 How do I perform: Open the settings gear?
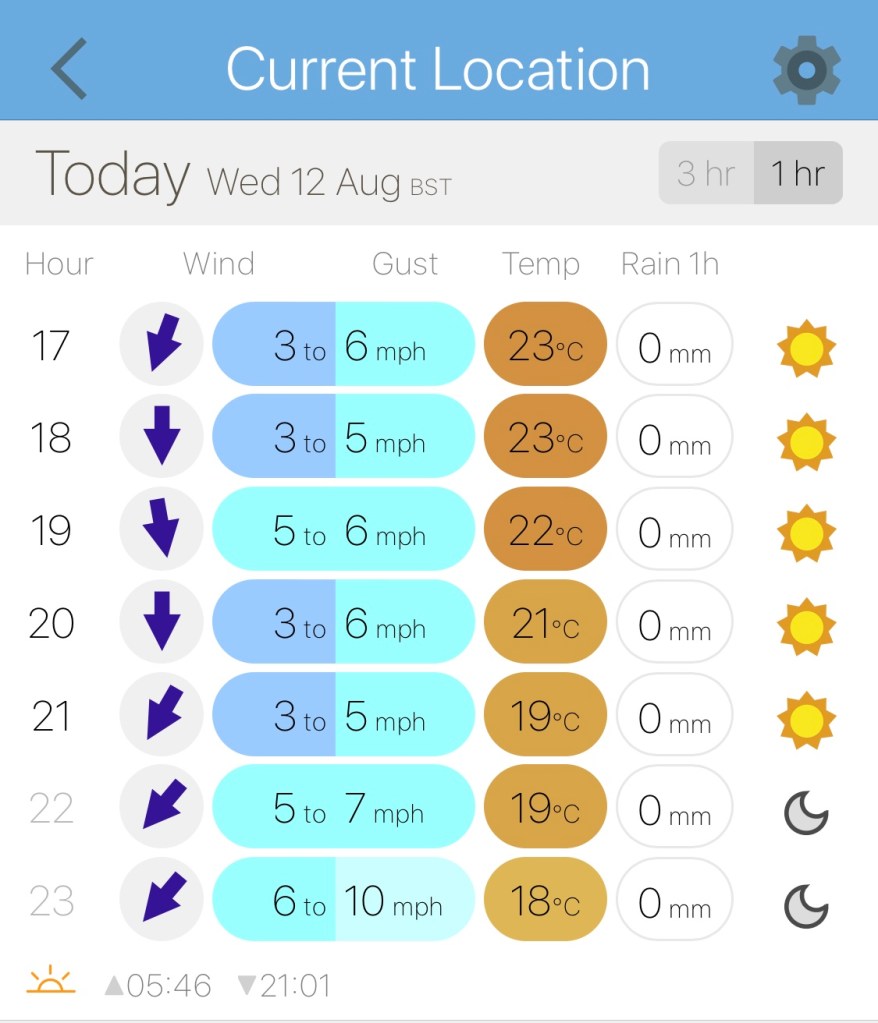click(x=806, y=69)
